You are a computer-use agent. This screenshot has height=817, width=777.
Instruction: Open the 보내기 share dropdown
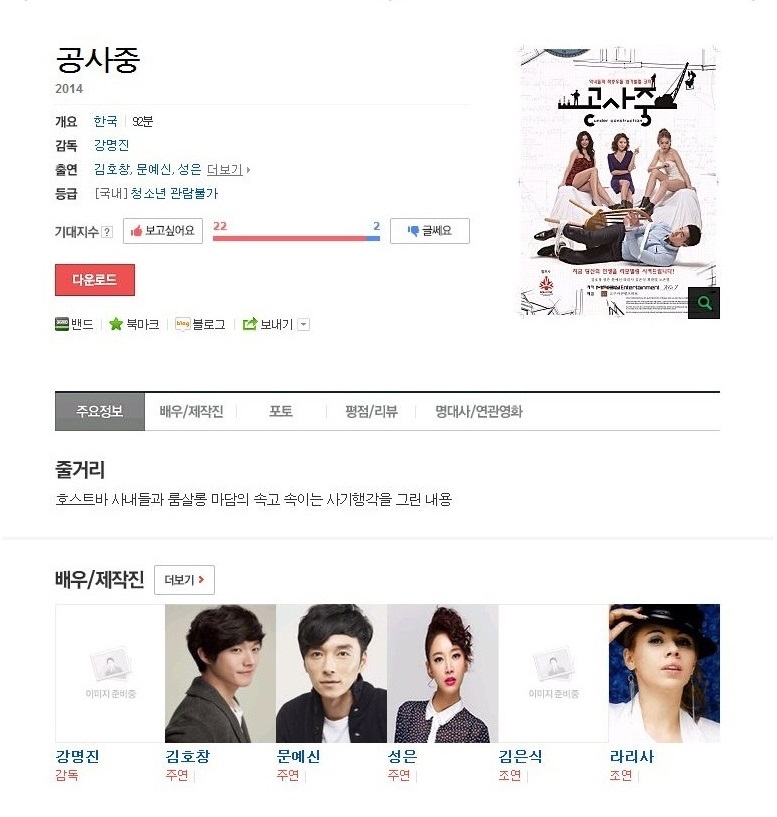[276, 325]
